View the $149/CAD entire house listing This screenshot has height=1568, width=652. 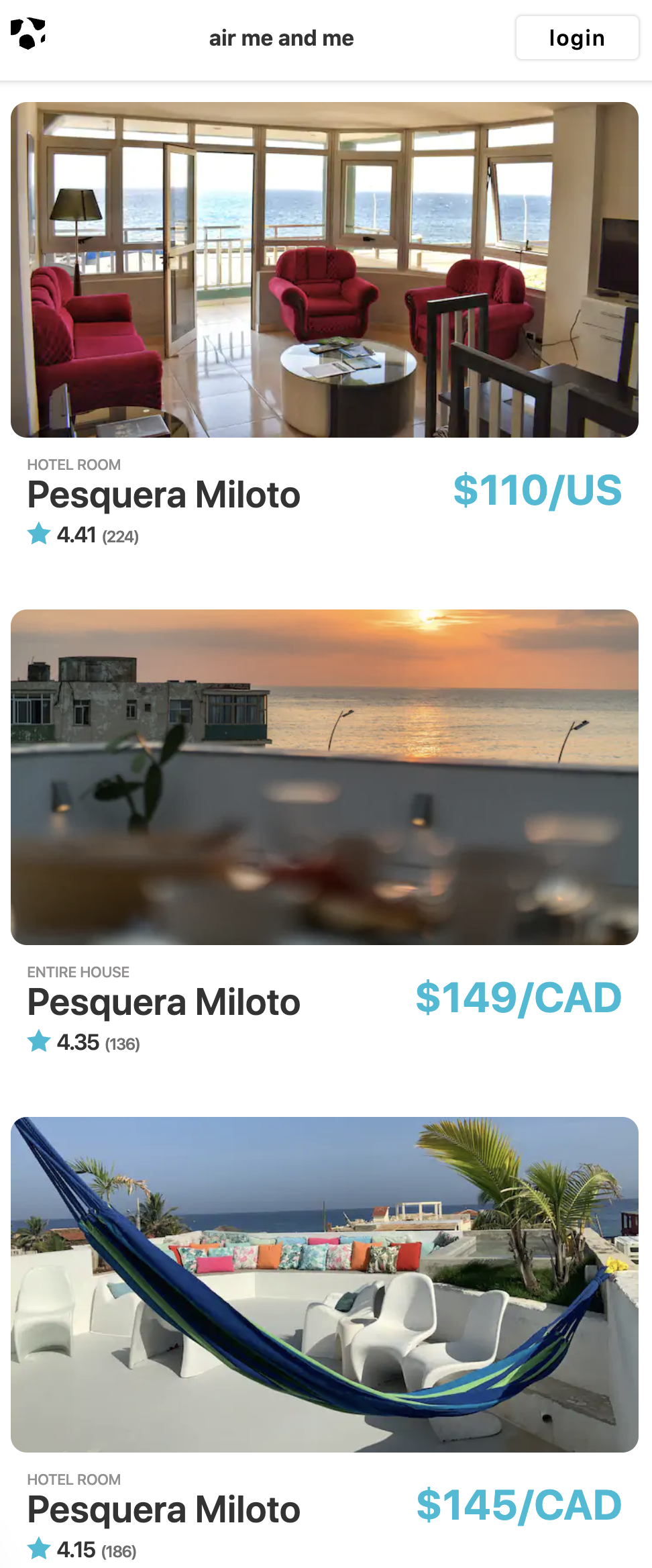point(325,834)
